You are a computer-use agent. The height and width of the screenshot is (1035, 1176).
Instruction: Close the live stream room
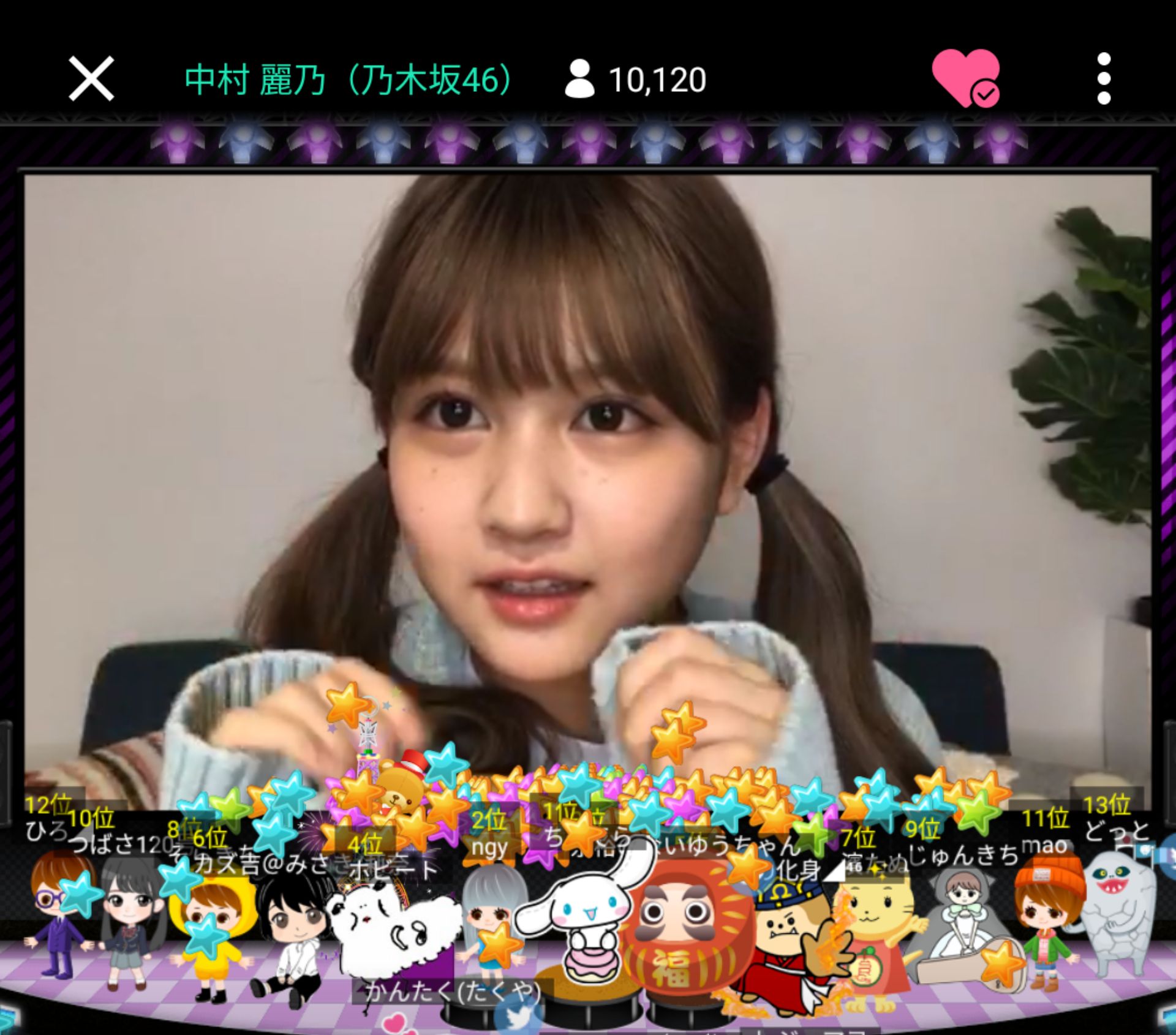[91, 78]
